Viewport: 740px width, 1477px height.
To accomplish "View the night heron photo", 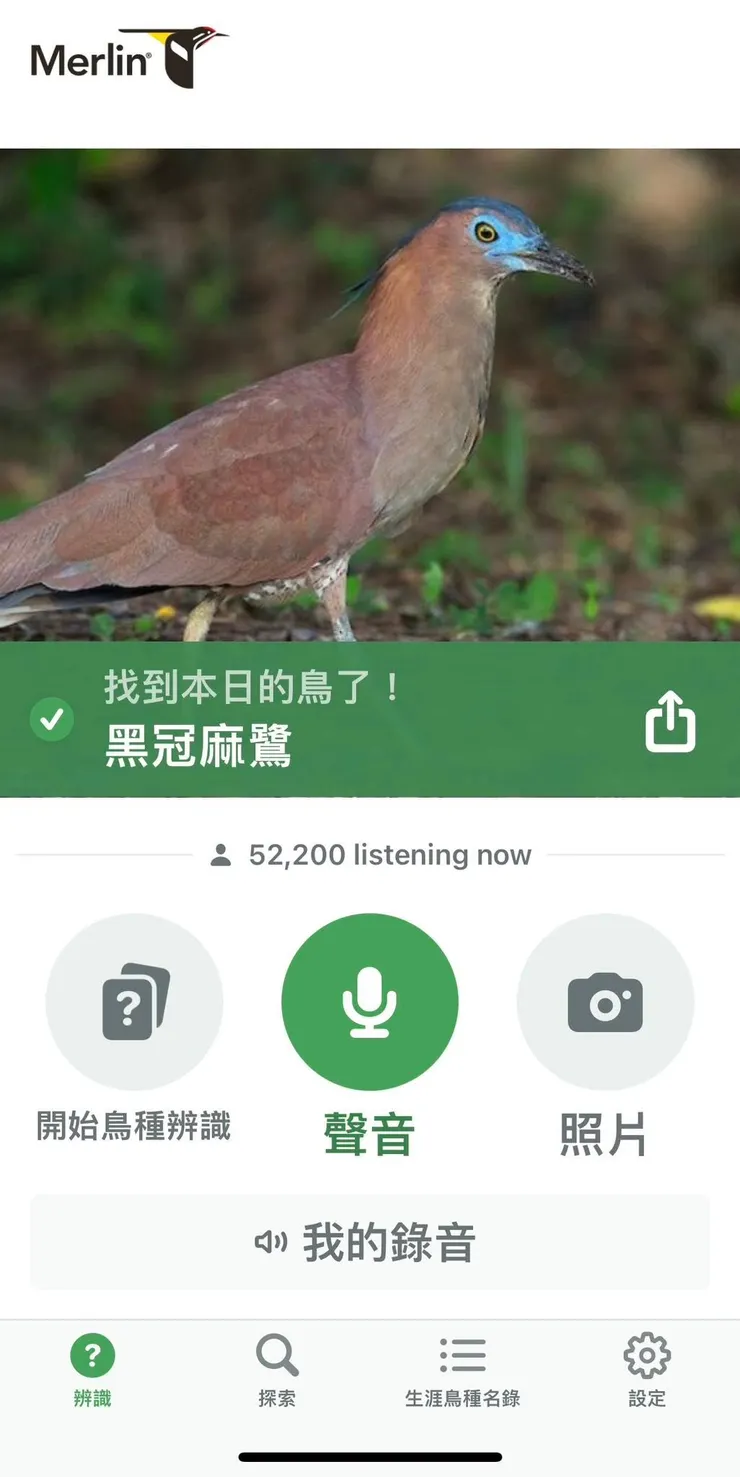I will click(x=370, y=395).
